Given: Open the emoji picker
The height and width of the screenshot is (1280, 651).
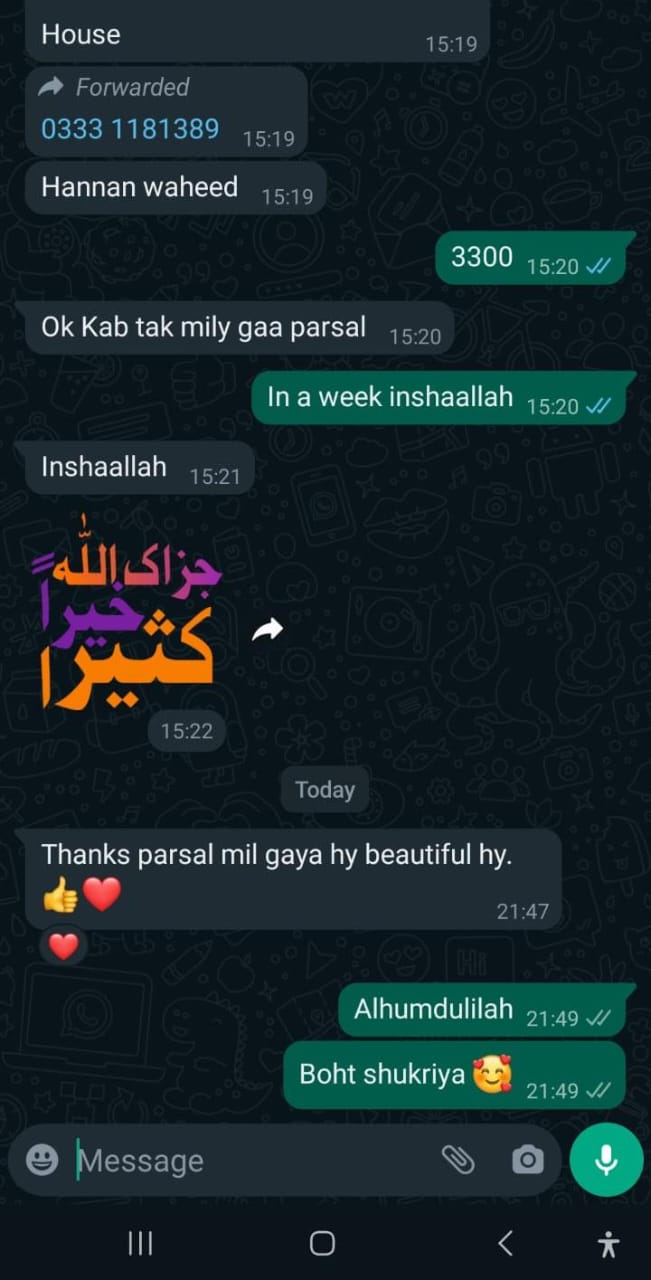Looking at the screenshot, I should pos(42,1160).
